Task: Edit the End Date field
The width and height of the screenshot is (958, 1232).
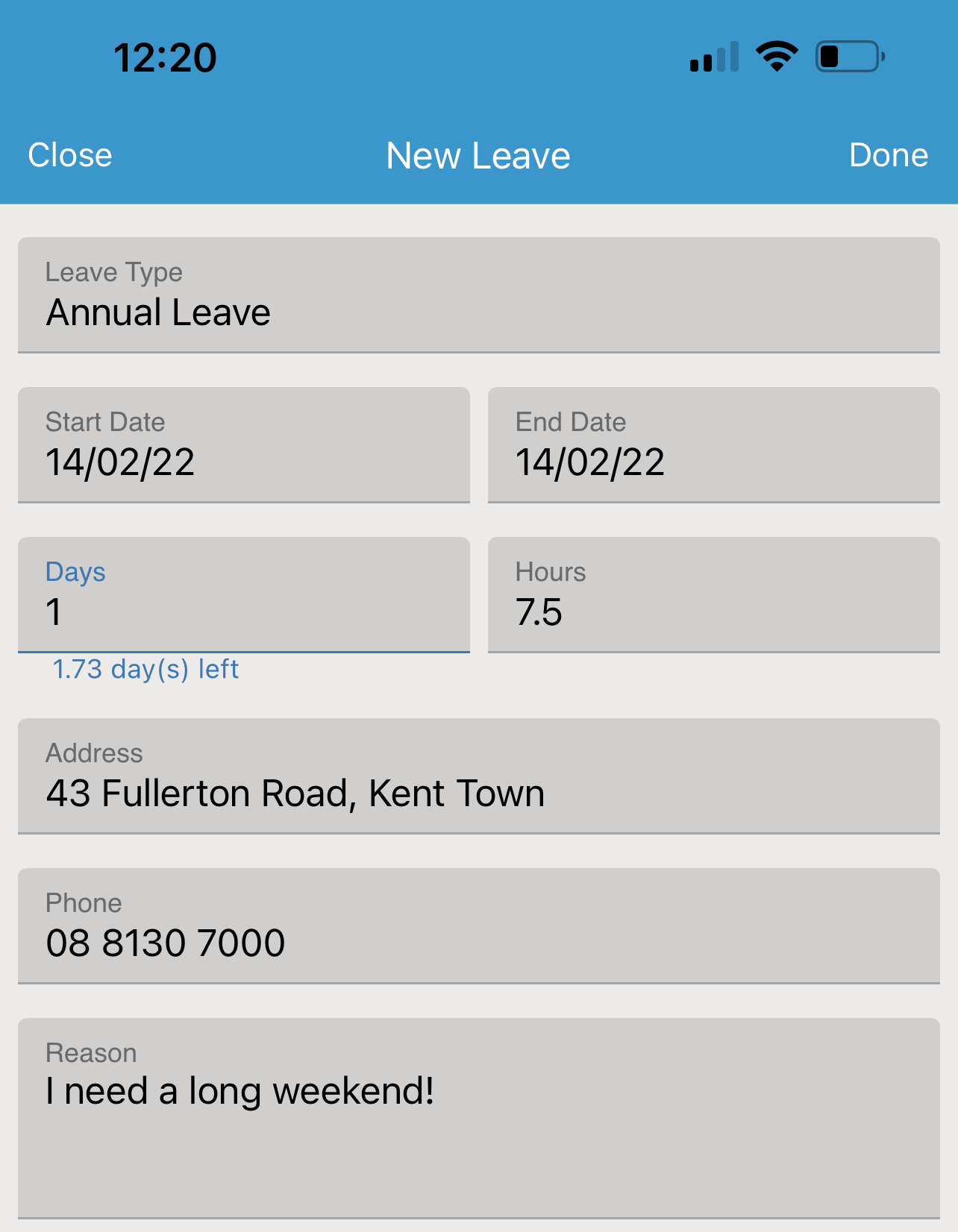Action: [713, 445]
